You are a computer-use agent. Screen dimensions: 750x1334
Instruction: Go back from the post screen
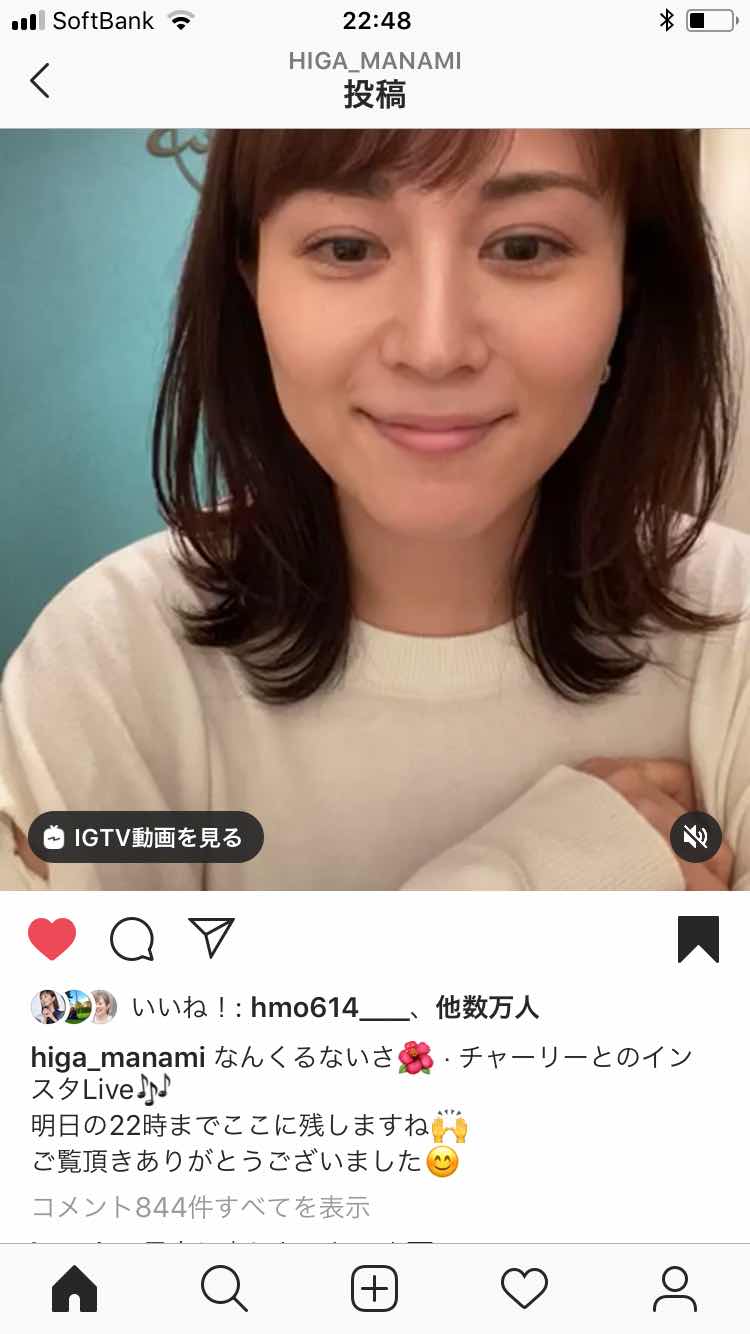click(x=40, y=80)
